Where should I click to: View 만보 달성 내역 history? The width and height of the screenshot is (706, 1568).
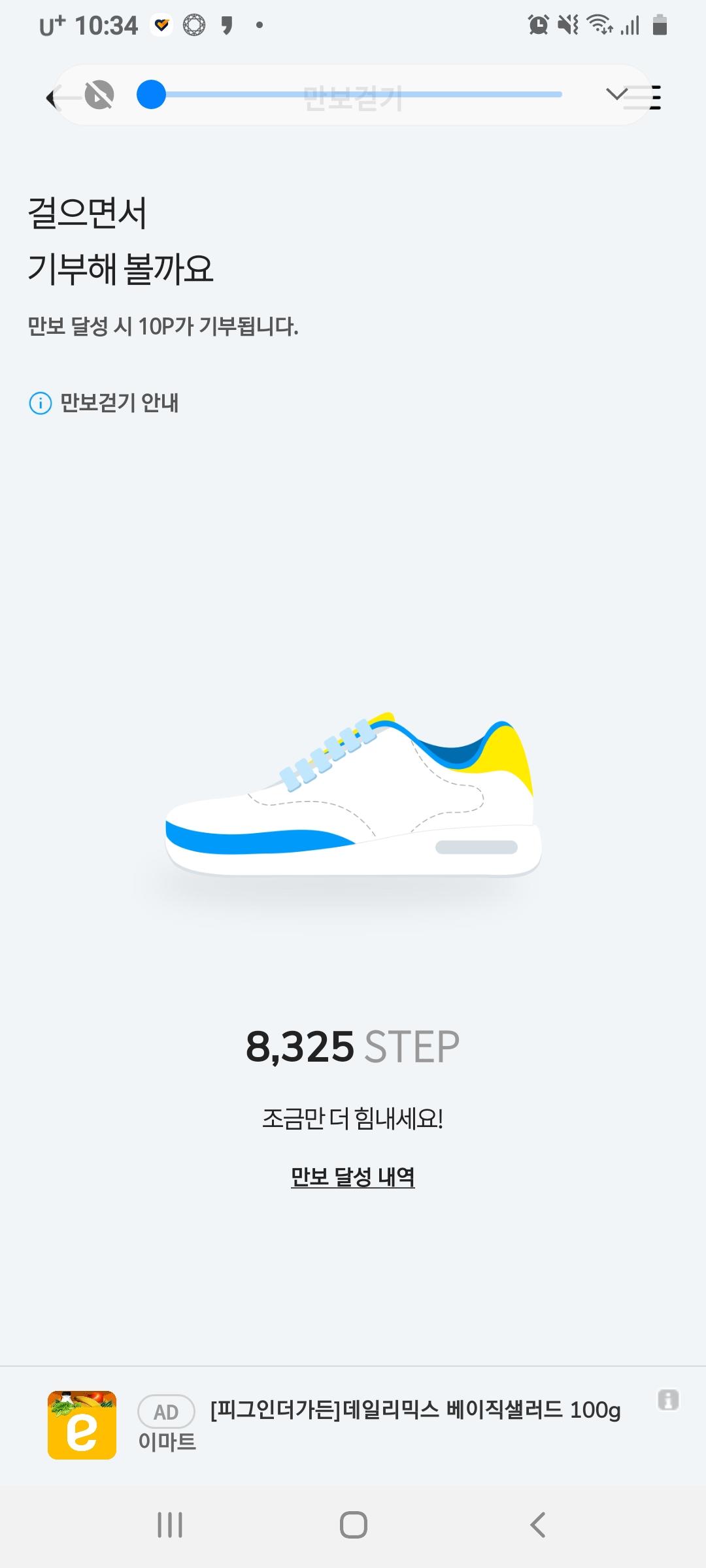click(352, 1177)
